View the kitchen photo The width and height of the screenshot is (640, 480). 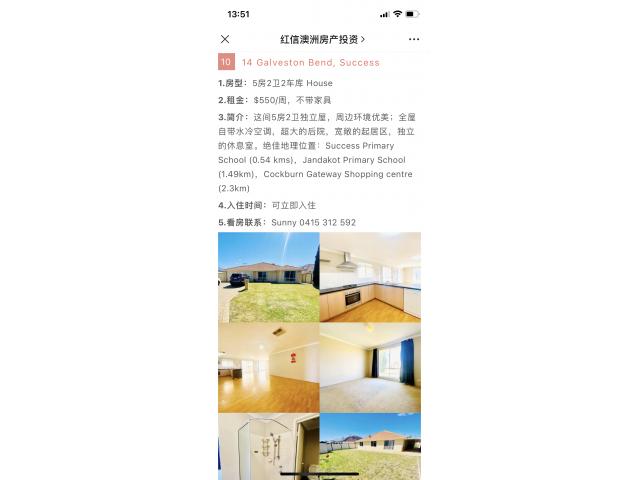click(x=370, y=277)
